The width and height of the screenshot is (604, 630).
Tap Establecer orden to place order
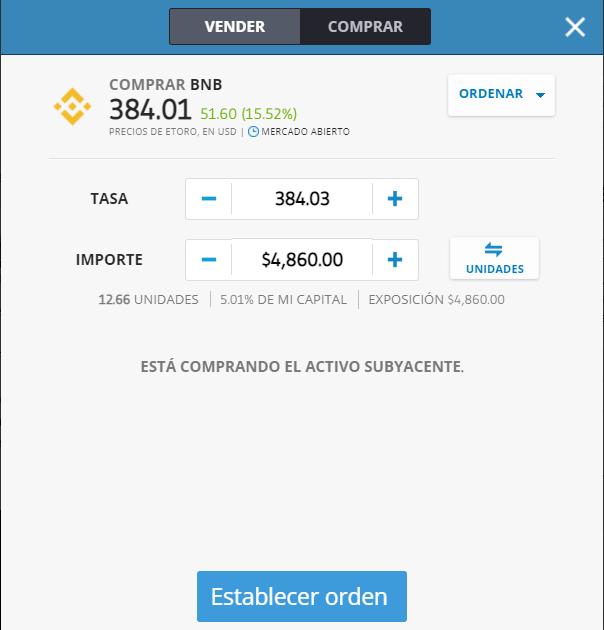point(302,597)
